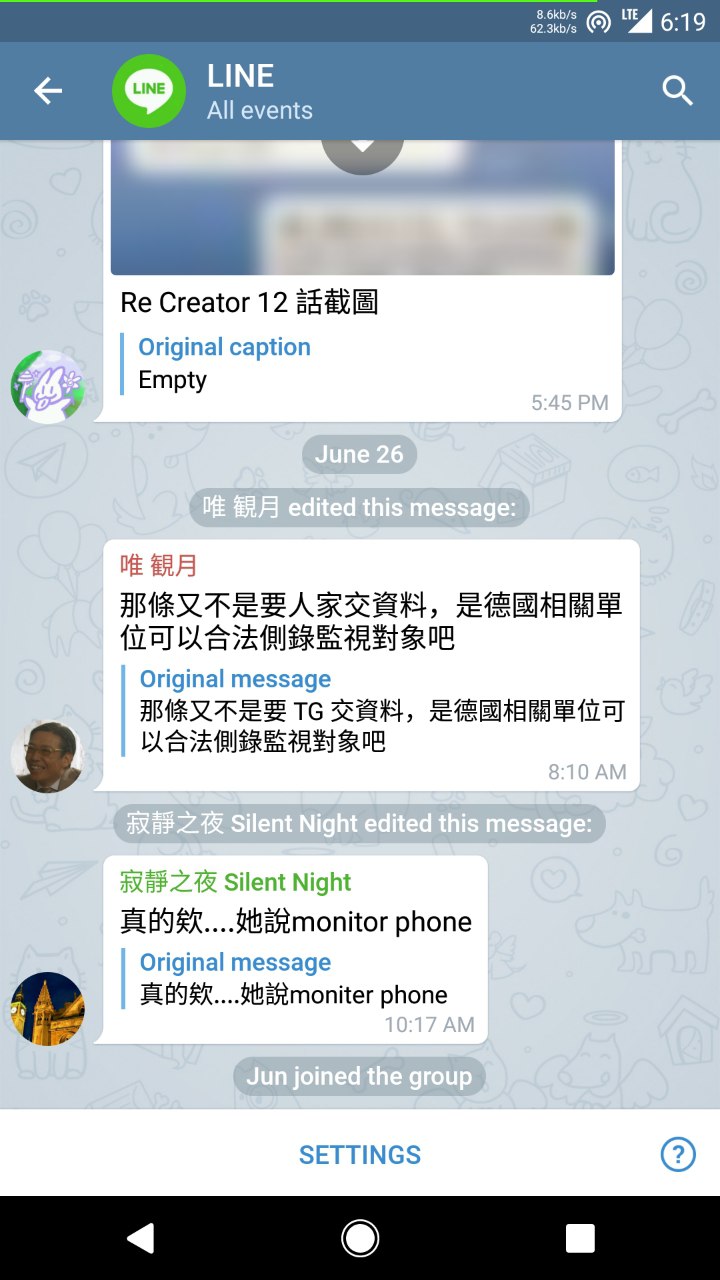The image size is (720, 1280).
Task: Tap the 寂靜之夜 Silent Night sender name
Action: (235, 882)
